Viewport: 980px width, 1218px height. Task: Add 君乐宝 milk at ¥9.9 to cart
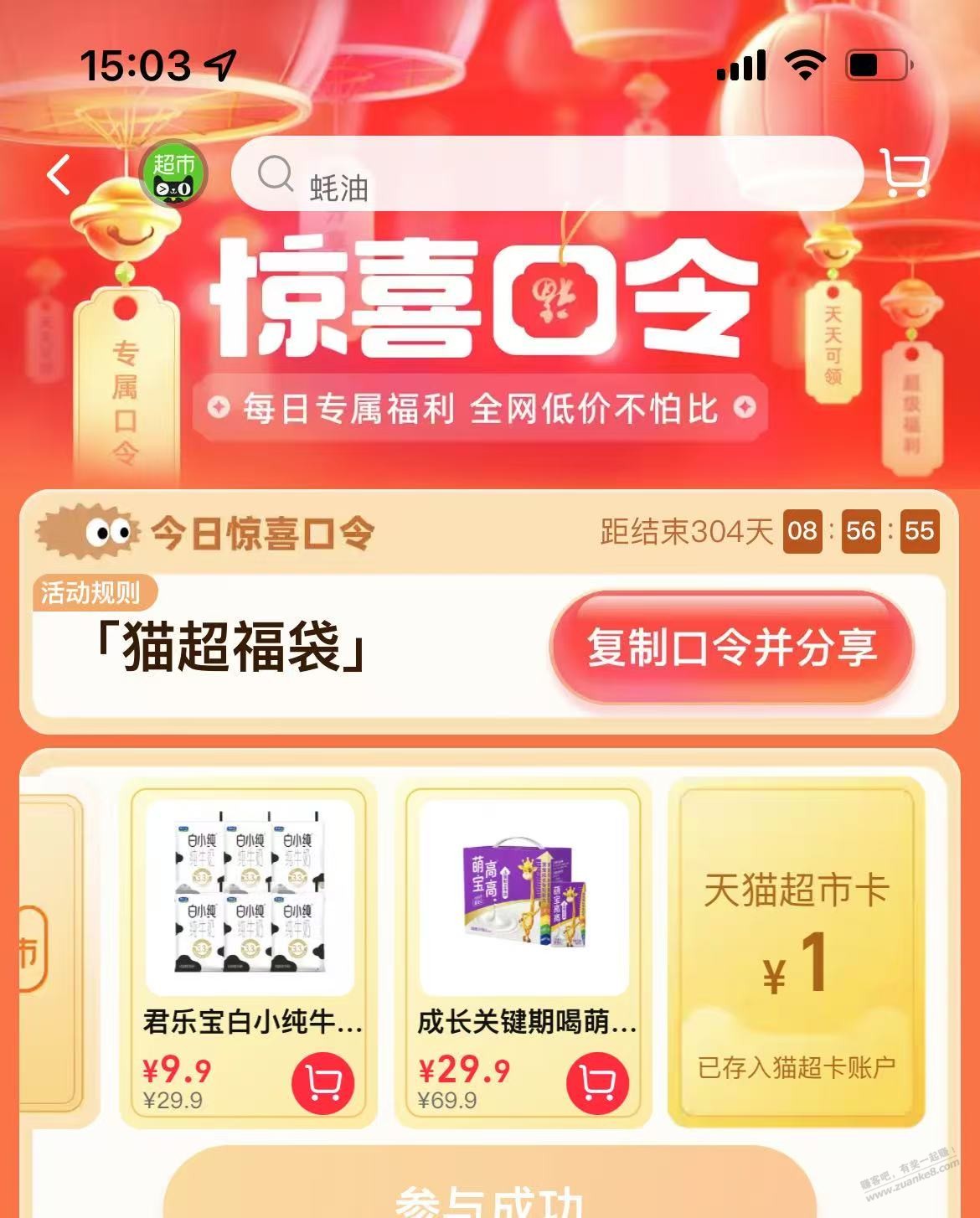(322, 1084)
